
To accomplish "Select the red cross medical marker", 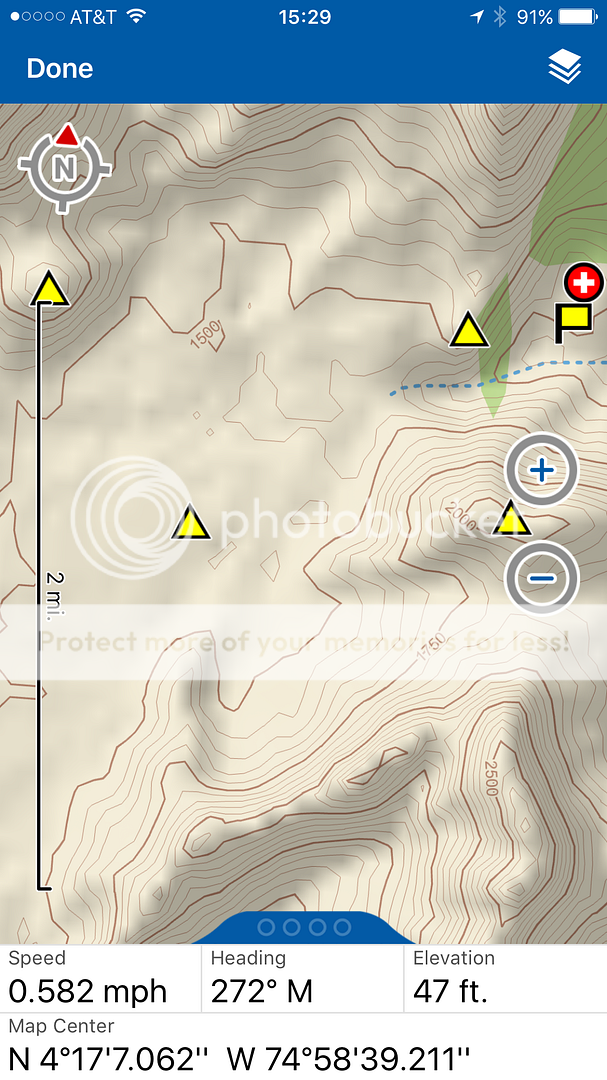I will click(x=583, y=282).
